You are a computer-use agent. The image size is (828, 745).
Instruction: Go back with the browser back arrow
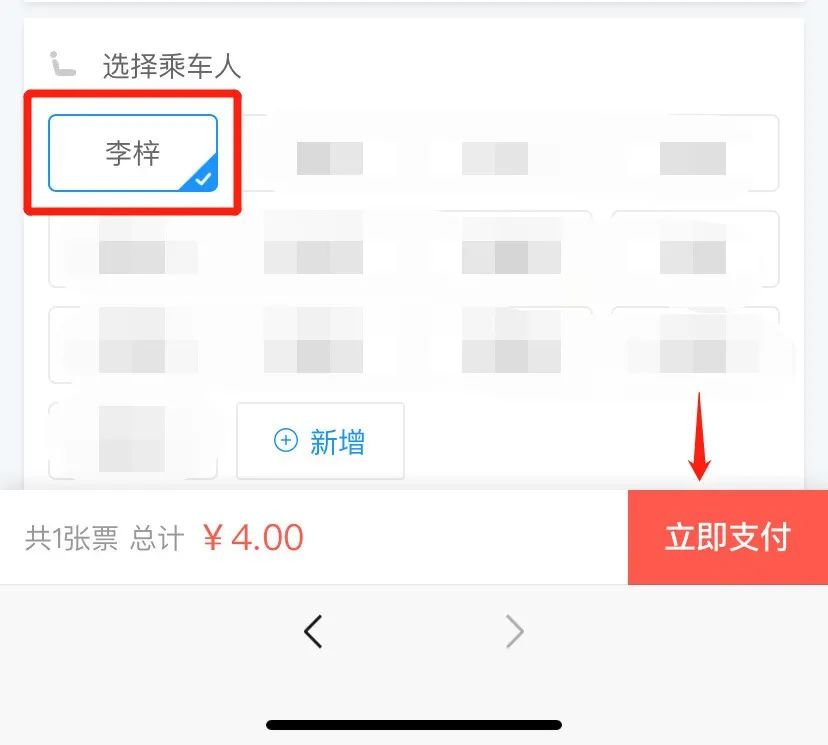coord(313,631)
